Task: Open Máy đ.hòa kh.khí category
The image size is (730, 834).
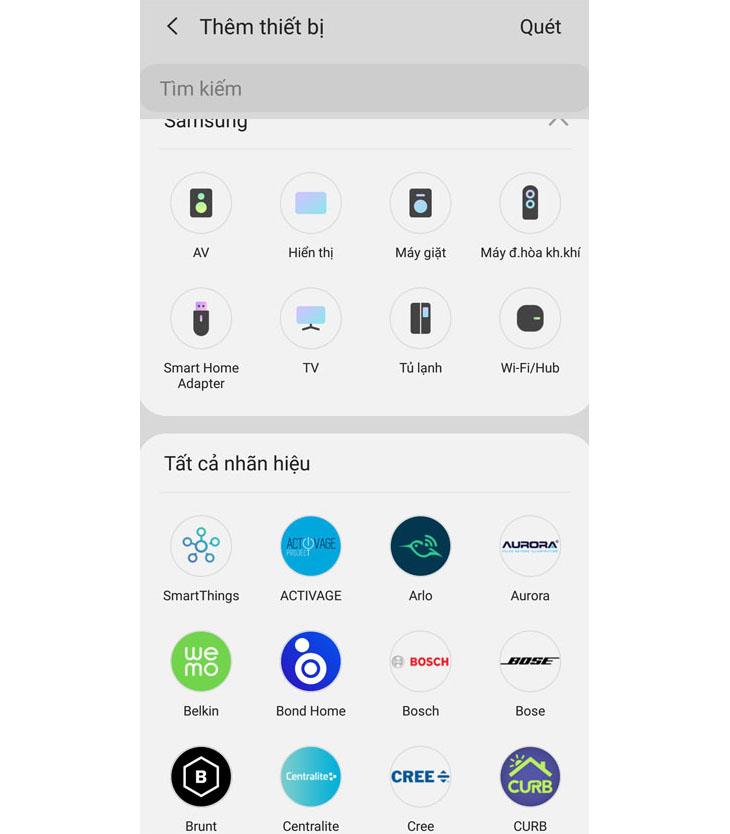Action: coord(530,204)
